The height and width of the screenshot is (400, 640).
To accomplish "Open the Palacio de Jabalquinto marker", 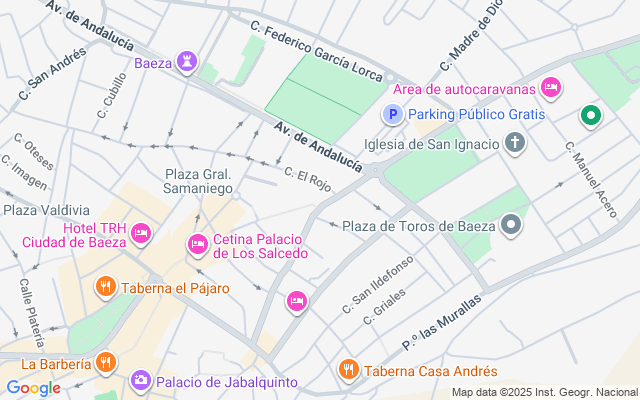I will (x=141, y=381).
